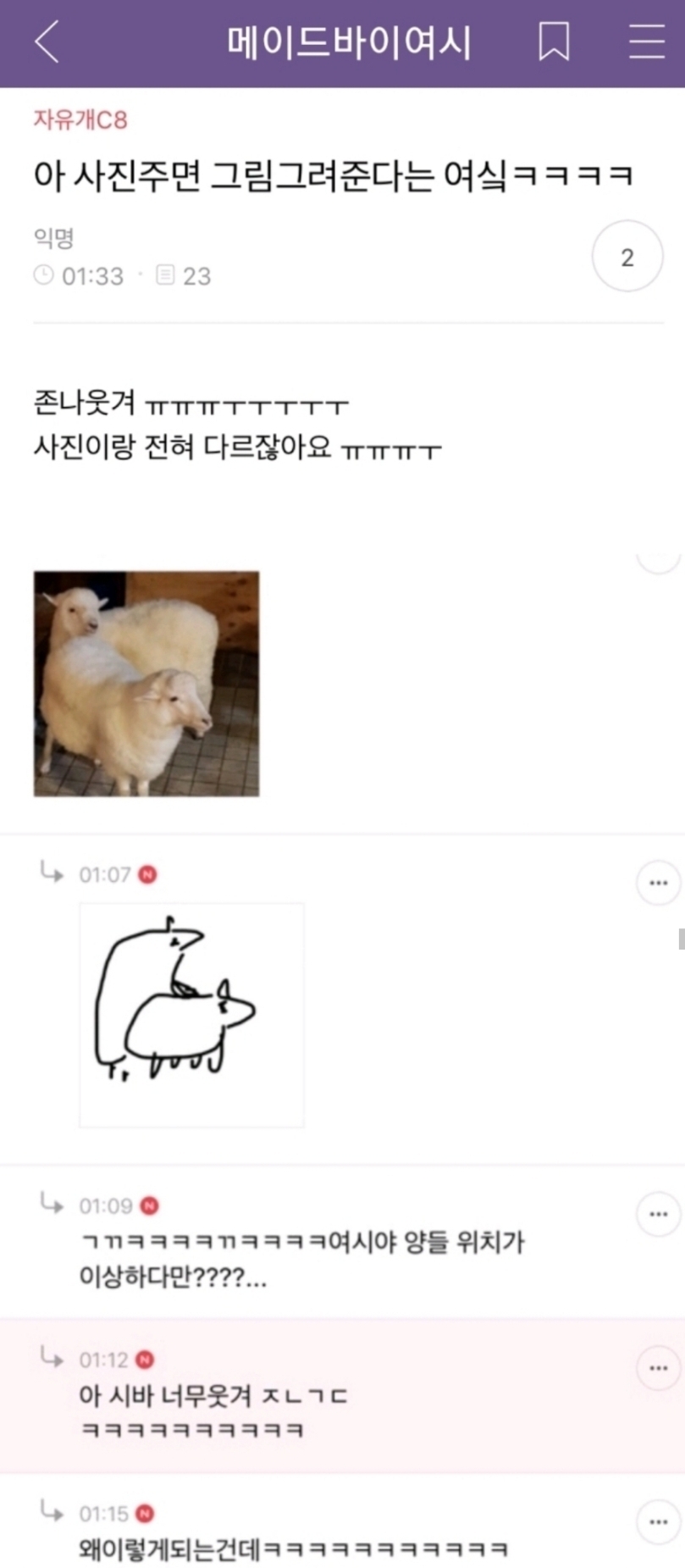This screenshot has height=1568, width=685.
Task: Open options for the 01:15 comment
Action: [658, 1522]
